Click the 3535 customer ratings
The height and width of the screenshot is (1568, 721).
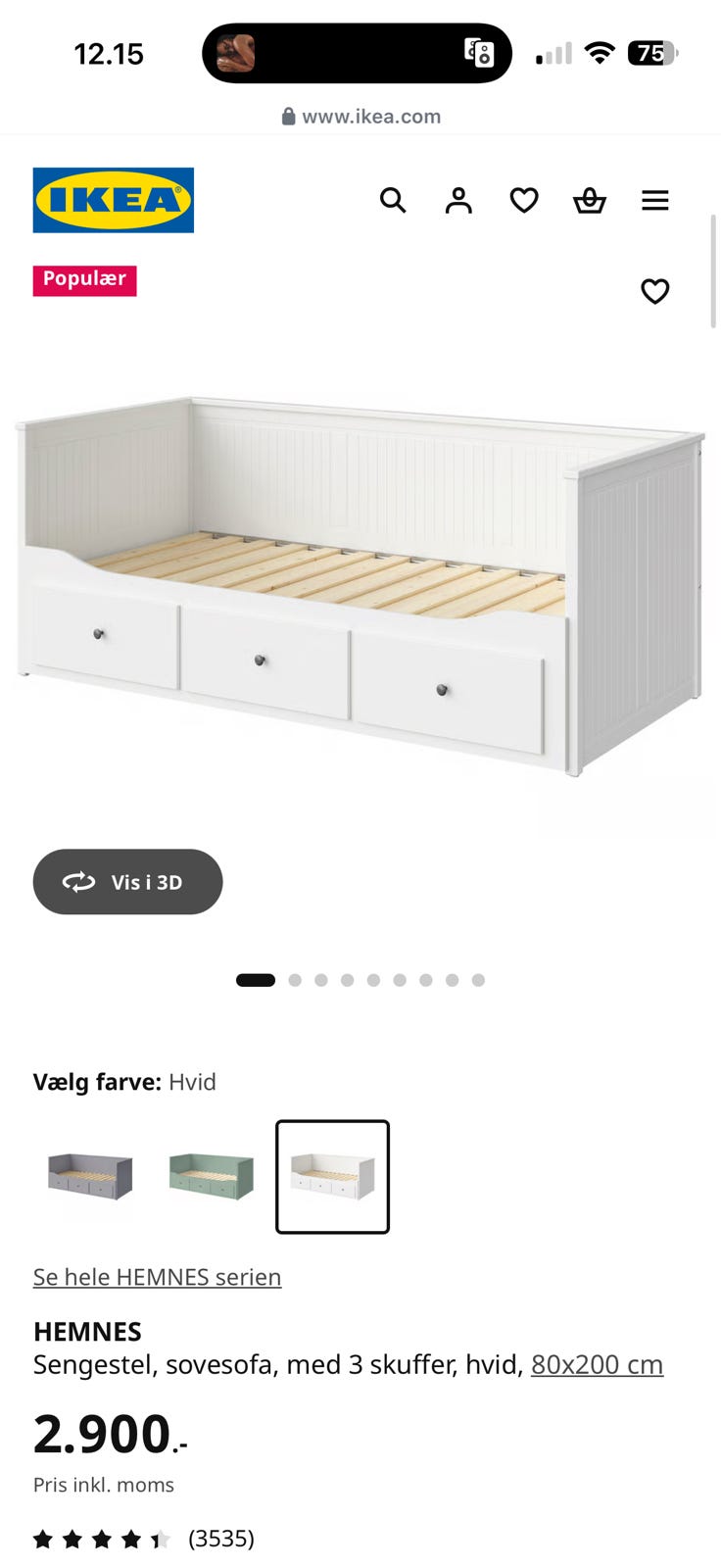point(221,1539)
